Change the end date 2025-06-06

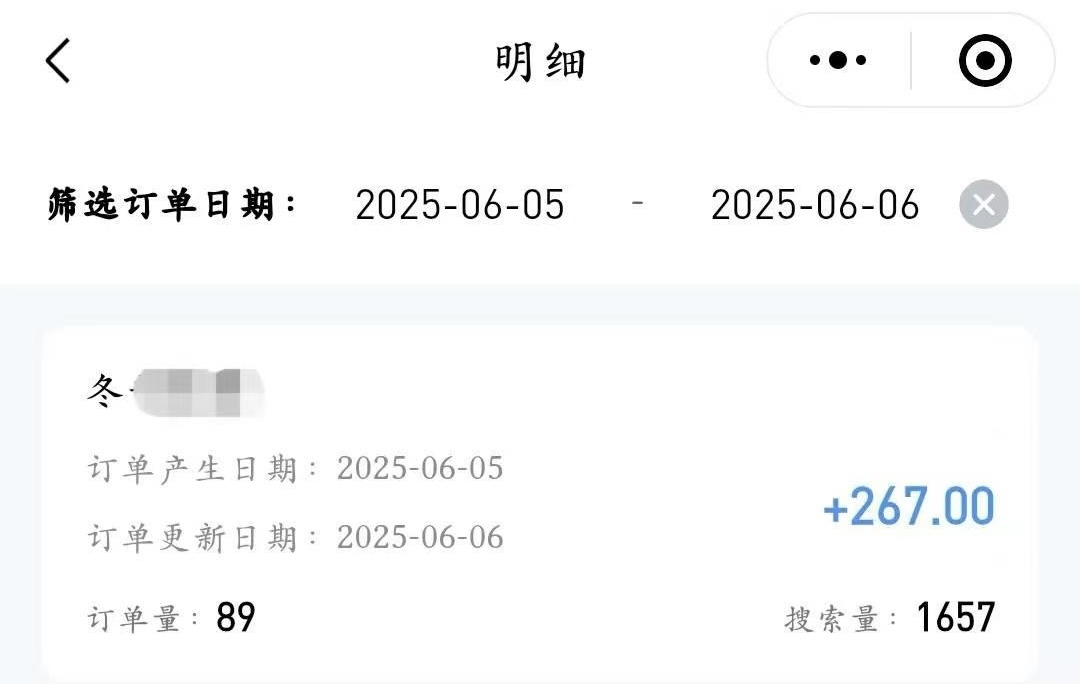click(815, 205)
